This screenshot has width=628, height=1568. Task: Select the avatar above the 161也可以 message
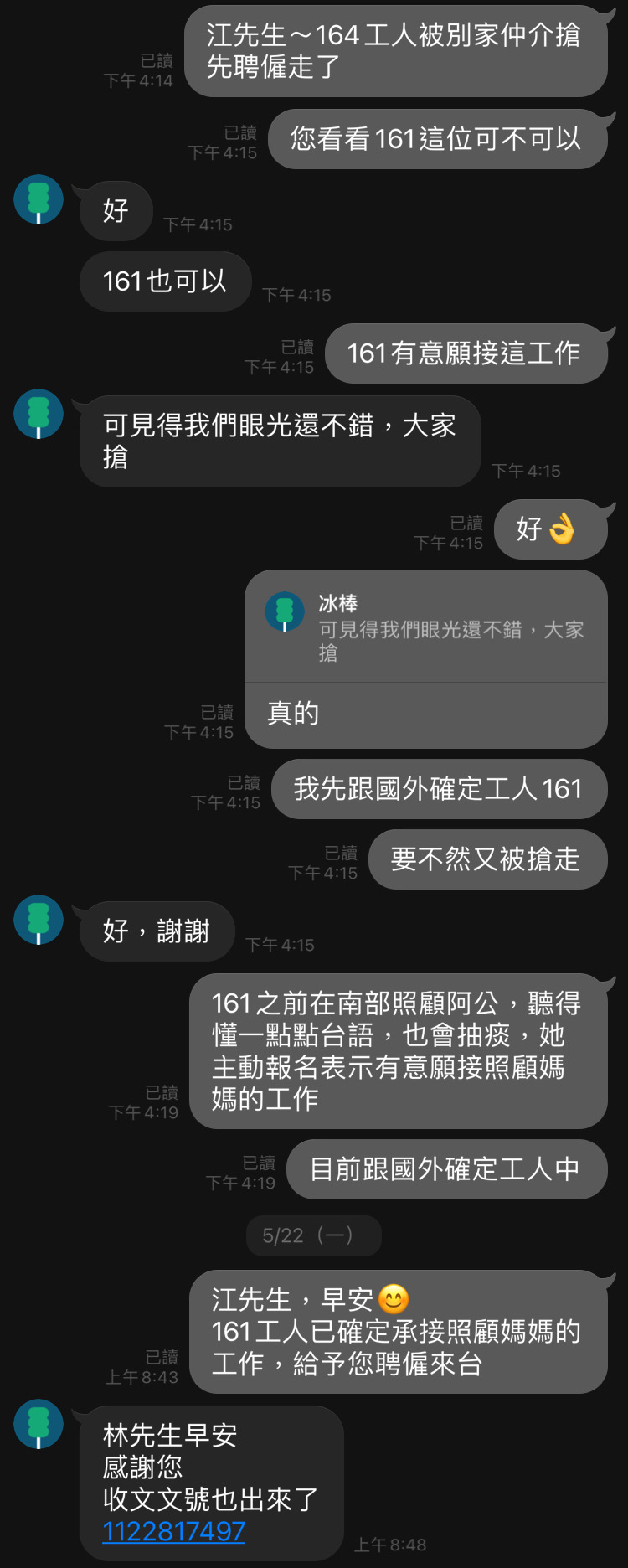pyautogui.click(x=39, y=199)
